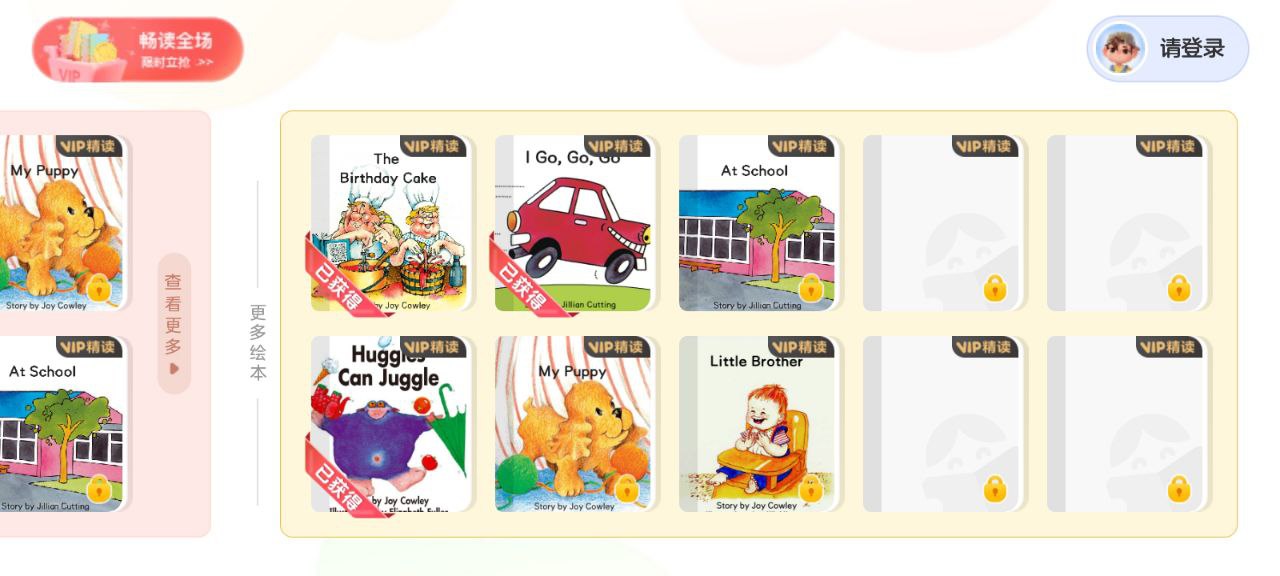Open The Birthday Cake picture book
The image size is (1280, 576).
coord(390,224)
